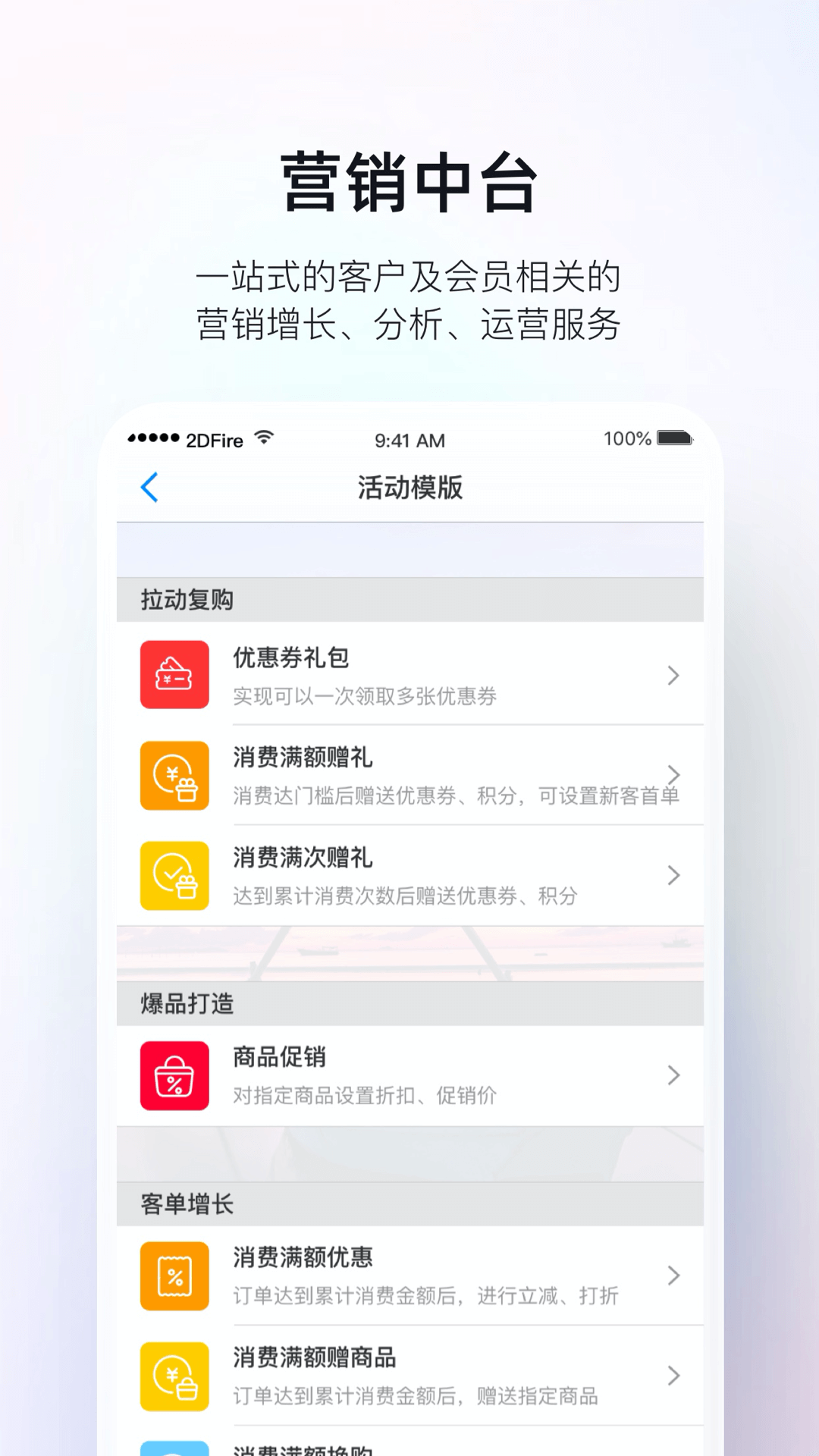
Task: Expand the 优惠券礼包 detail chevron
Action: coord(673,675)
